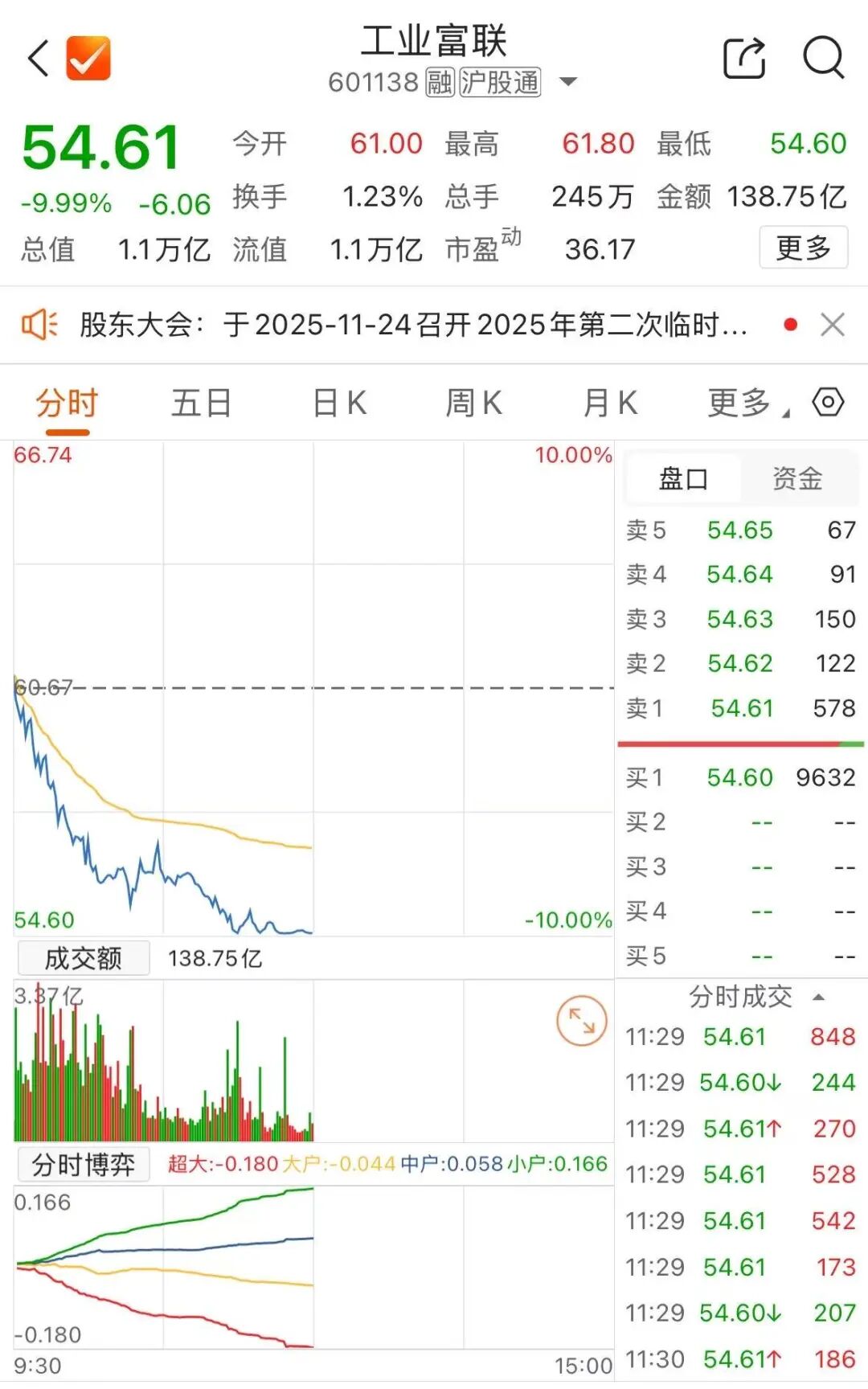Select the 盘口 panel tab
The image size is (868, 1389).
683,479
